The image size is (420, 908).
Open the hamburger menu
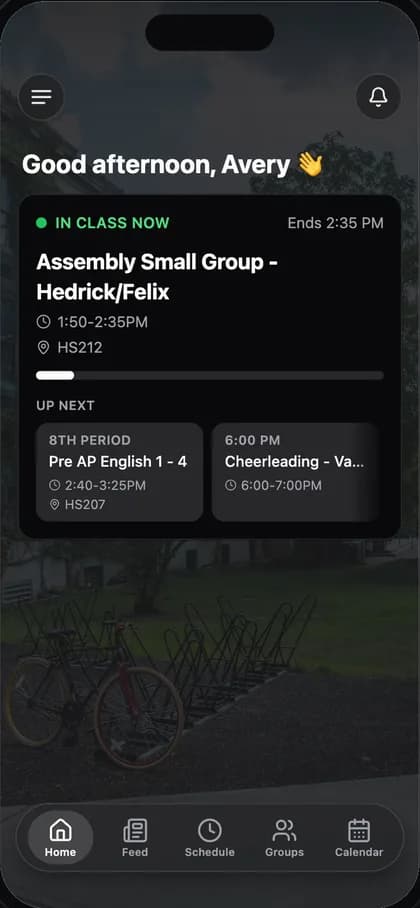click(41, 97)
